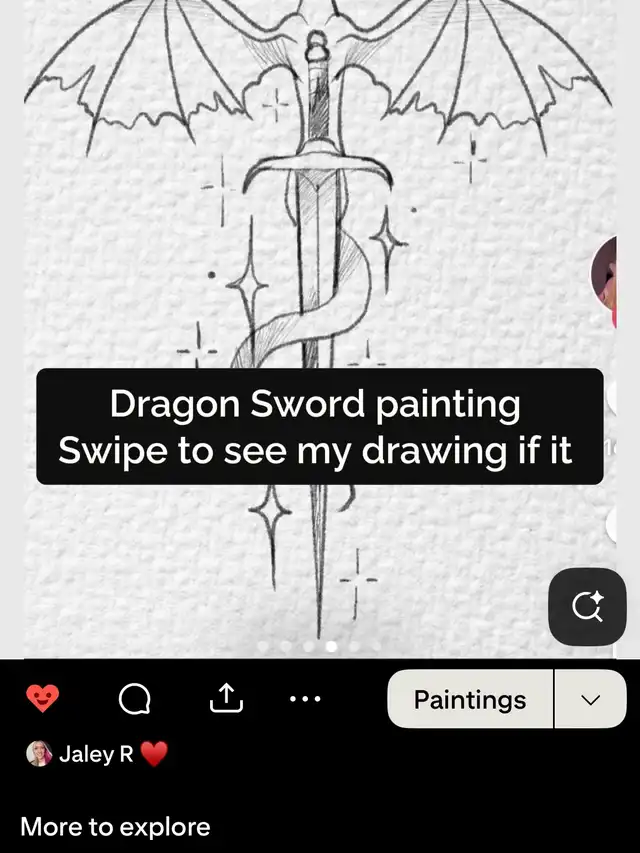The height and width of the screenshot is (853, 640).
Task: Save pin to Paintings board
Action: coord(469,699)
